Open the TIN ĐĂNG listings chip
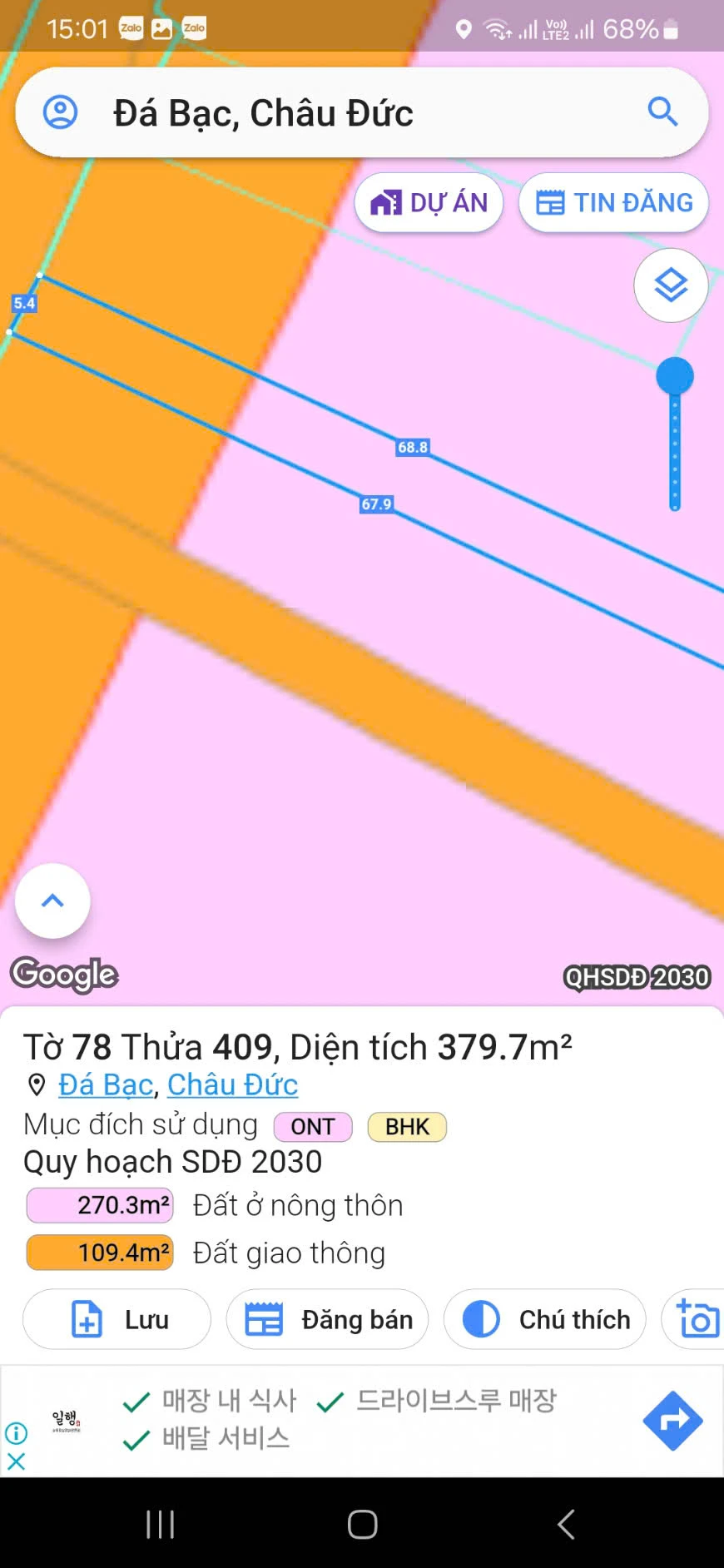This screenshot has width=724, height=1568. click(613, 202)
